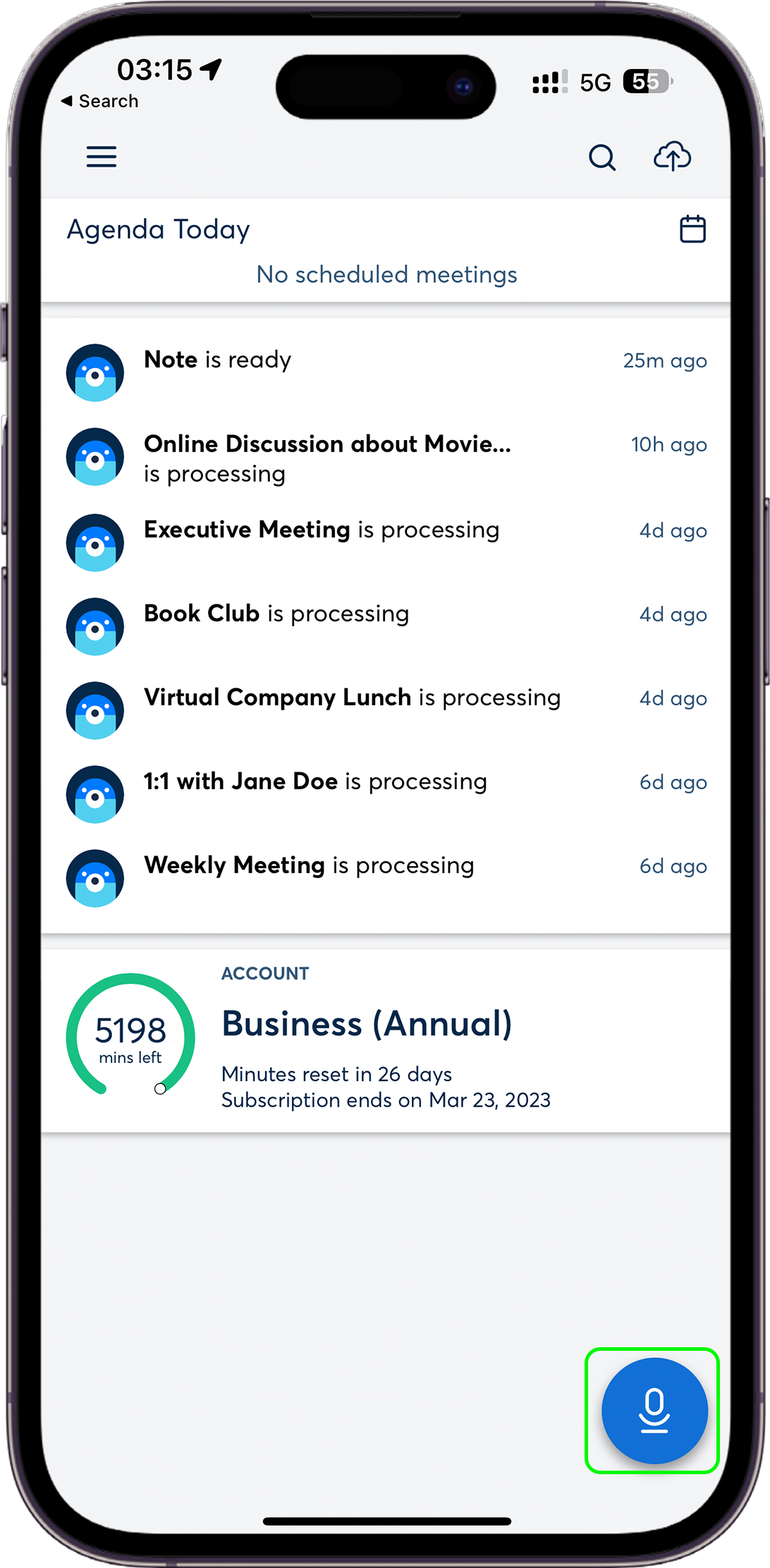The image size is (770, 1568).
Task: Select the Weekly Meeting item
Action: [x=386, y=878]
